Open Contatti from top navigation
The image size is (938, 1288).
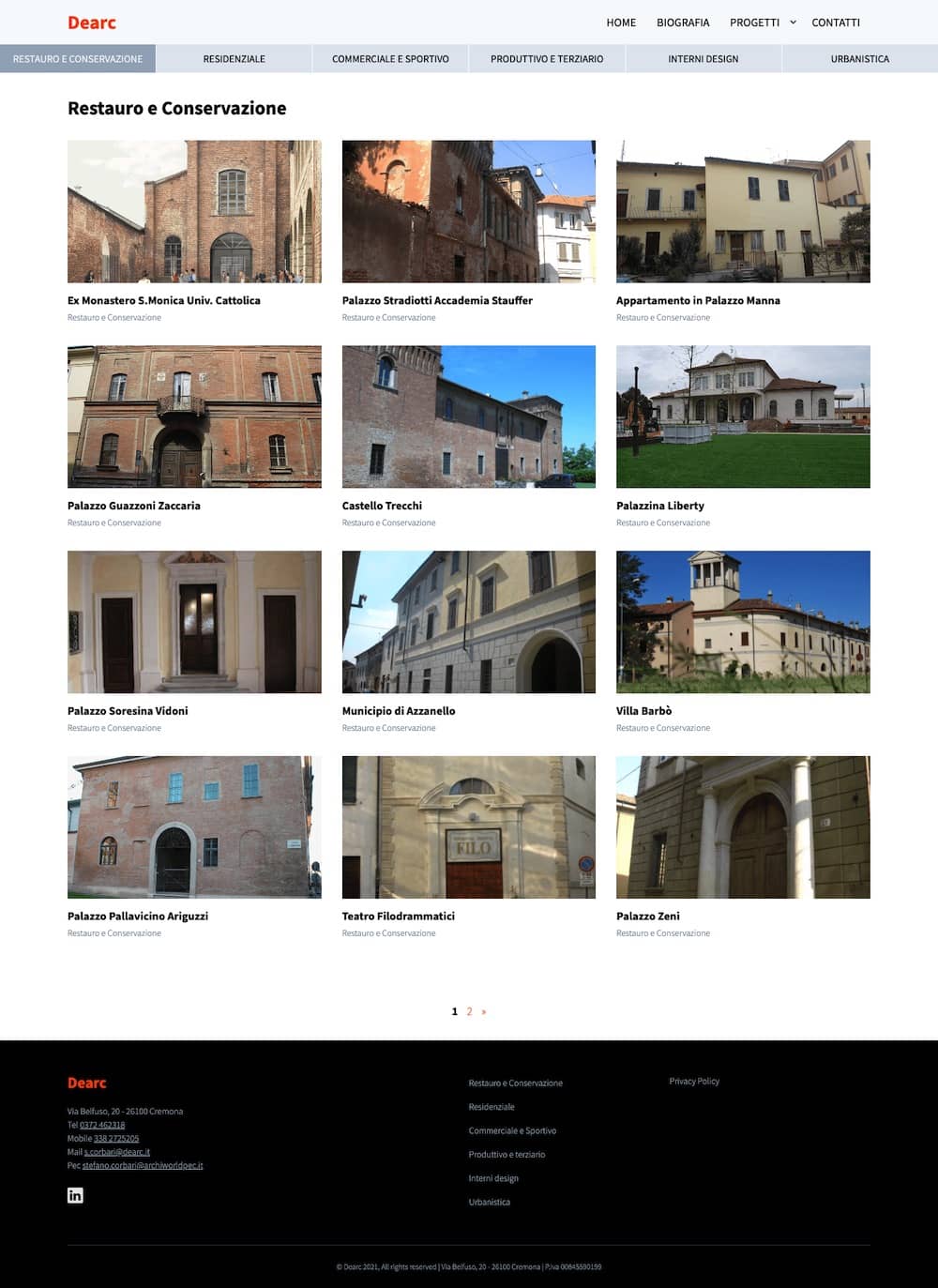[835, 23]
